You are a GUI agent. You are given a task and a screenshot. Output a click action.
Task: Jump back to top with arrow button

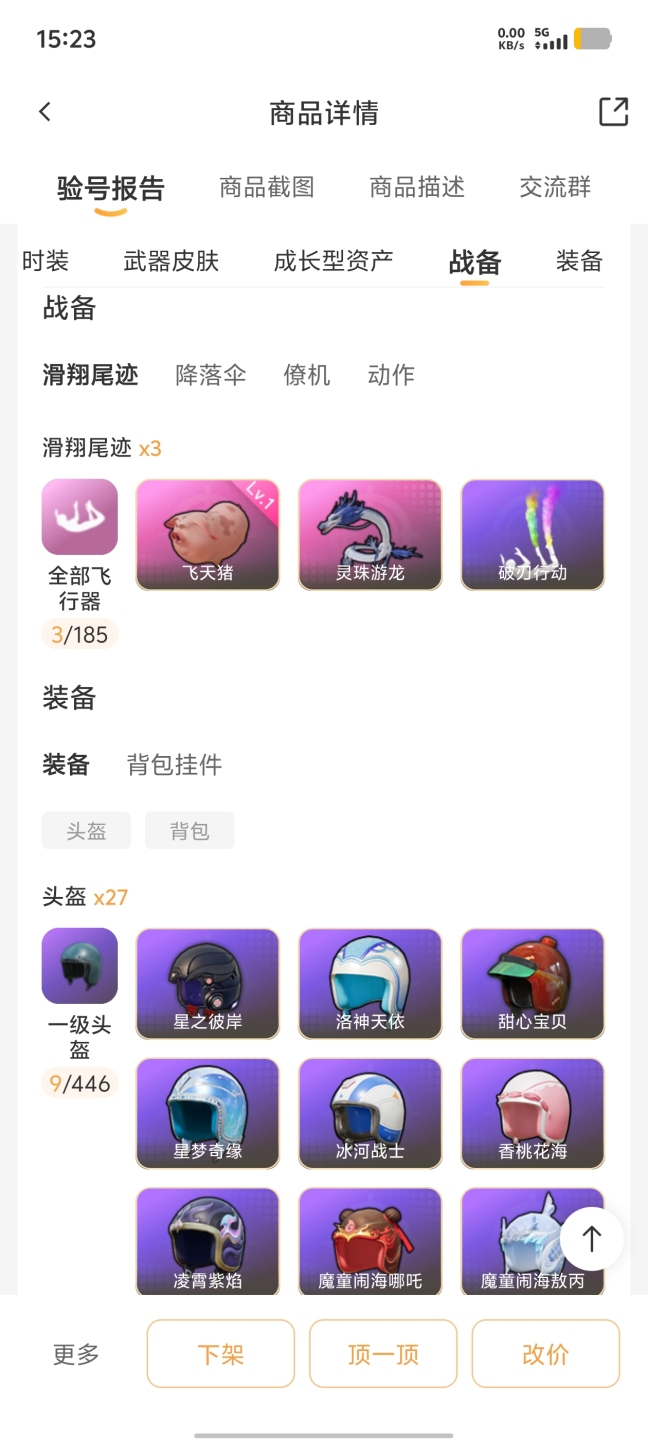(x=592, y=1240)
